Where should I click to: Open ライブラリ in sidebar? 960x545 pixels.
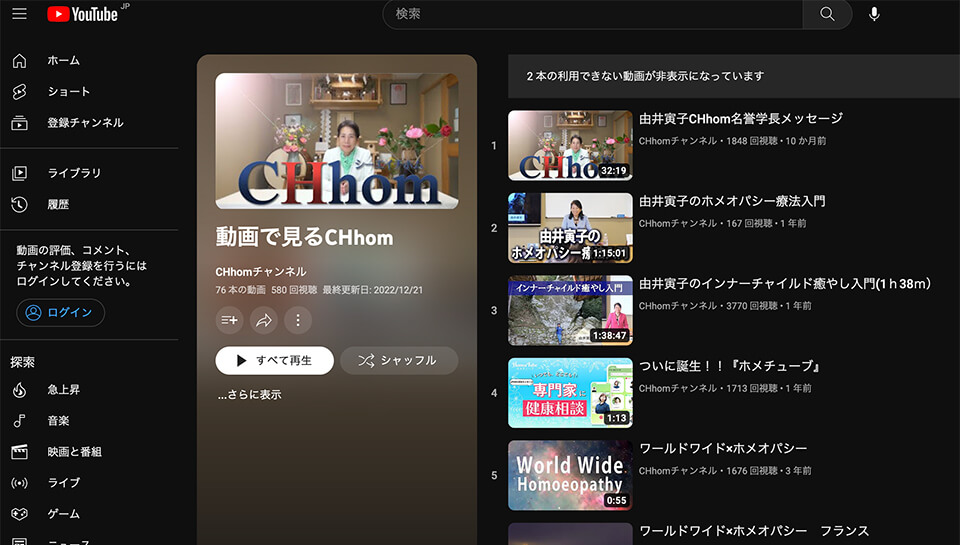point(74,173)
